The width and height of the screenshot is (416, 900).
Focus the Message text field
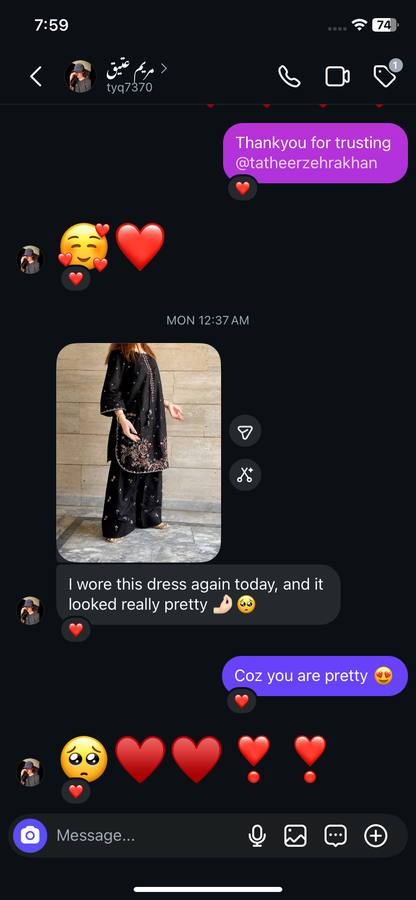146,836
